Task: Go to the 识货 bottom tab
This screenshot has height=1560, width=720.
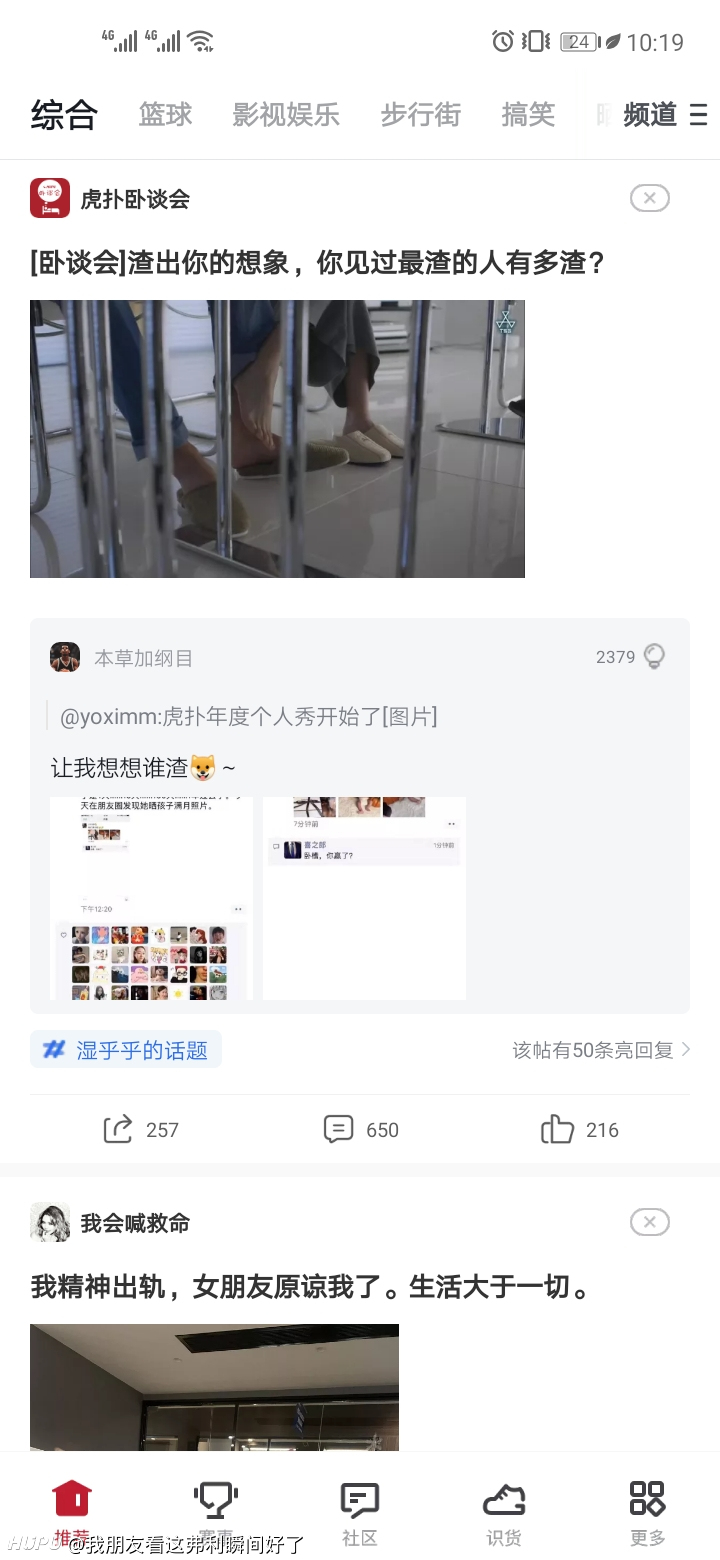Action: pyautogui.click(x=504, y=1514)
